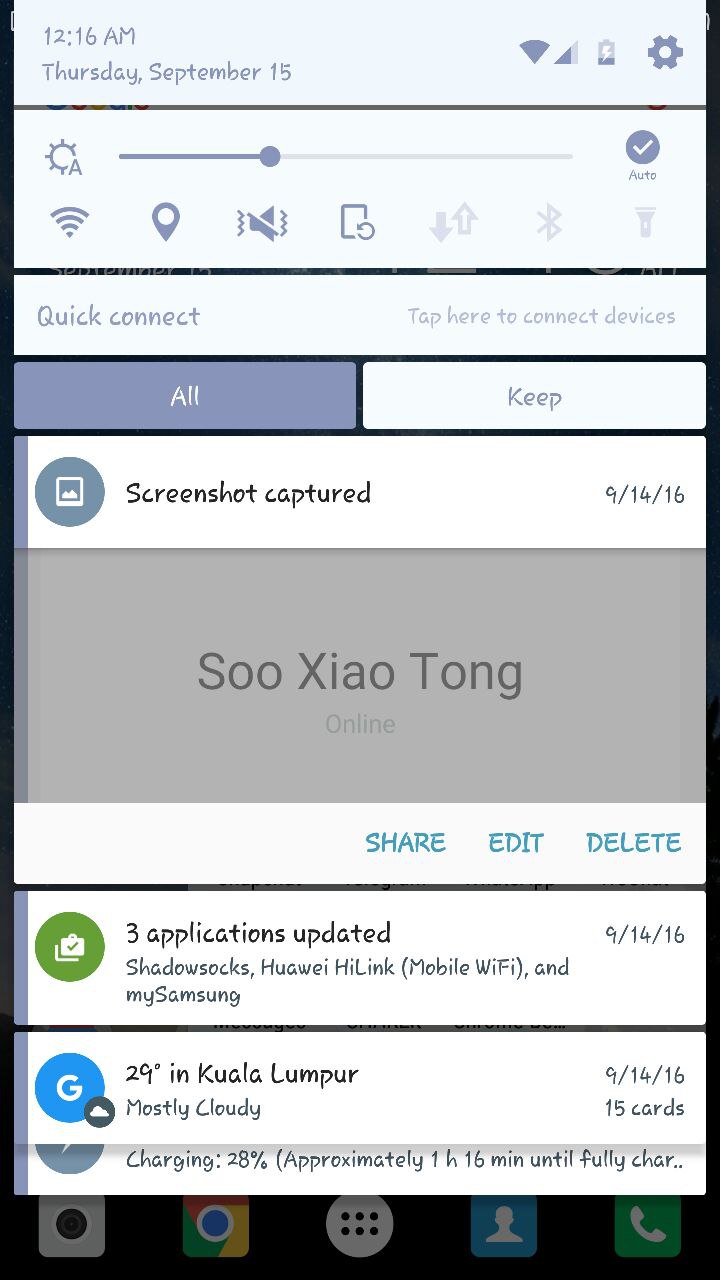
Task: Toggle the Auto brightness checkbox
Action: pos(642,149)
